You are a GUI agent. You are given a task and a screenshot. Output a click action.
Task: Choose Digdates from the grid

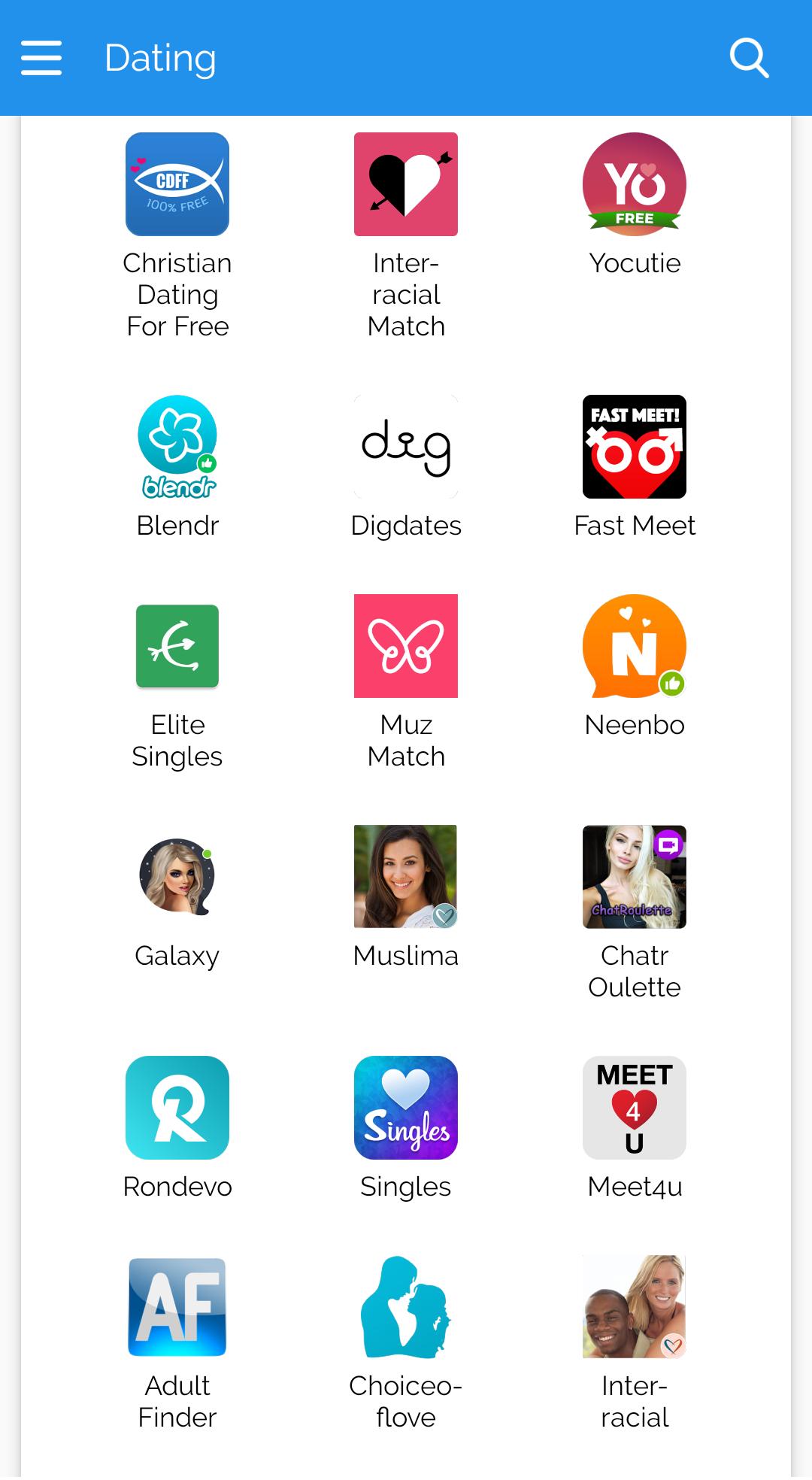pos(406,447)
